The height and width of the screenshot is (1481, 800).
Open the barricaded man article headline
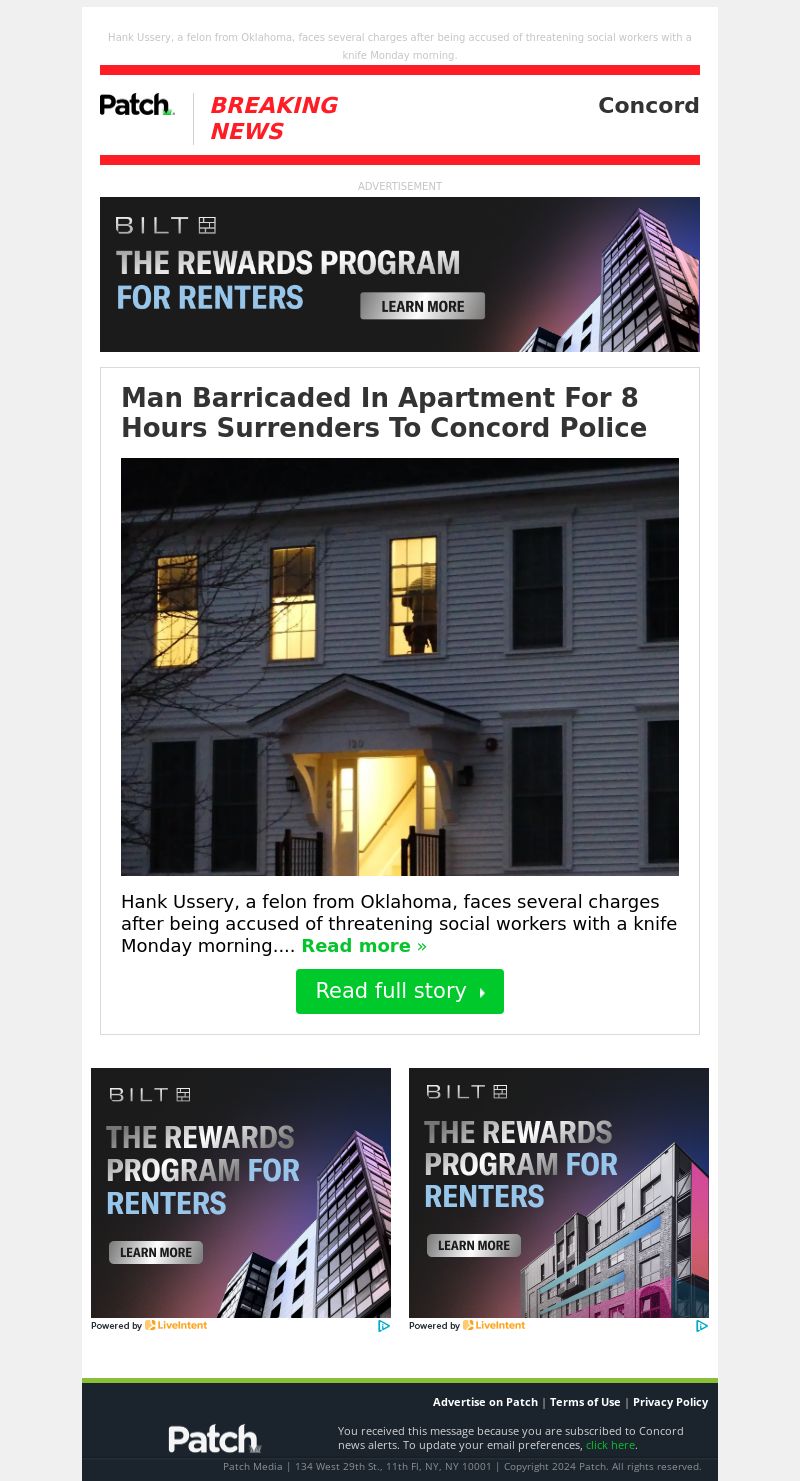[x=384, y=412]
